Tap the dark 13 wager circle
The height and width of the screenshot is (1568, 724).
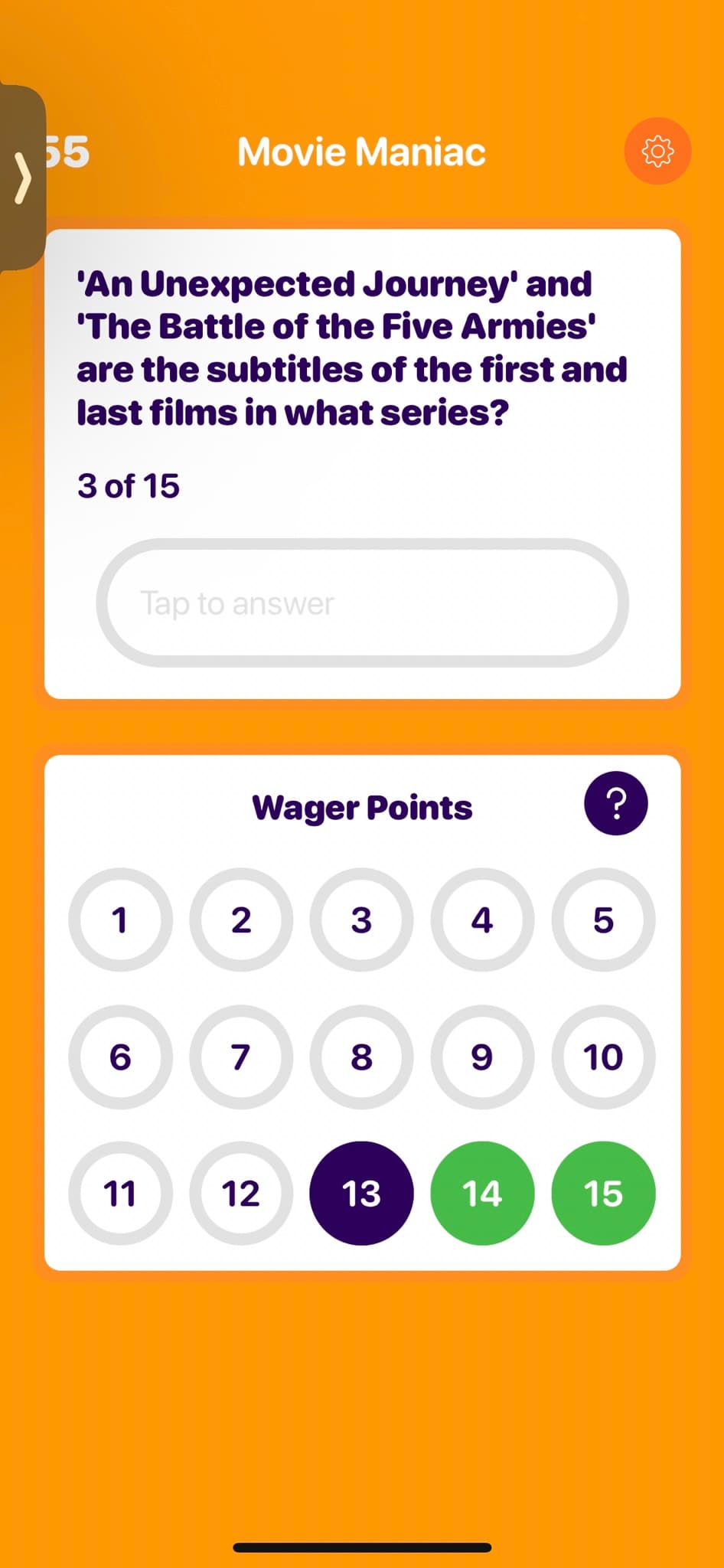pyautogui.click(x=361, y=1193)
